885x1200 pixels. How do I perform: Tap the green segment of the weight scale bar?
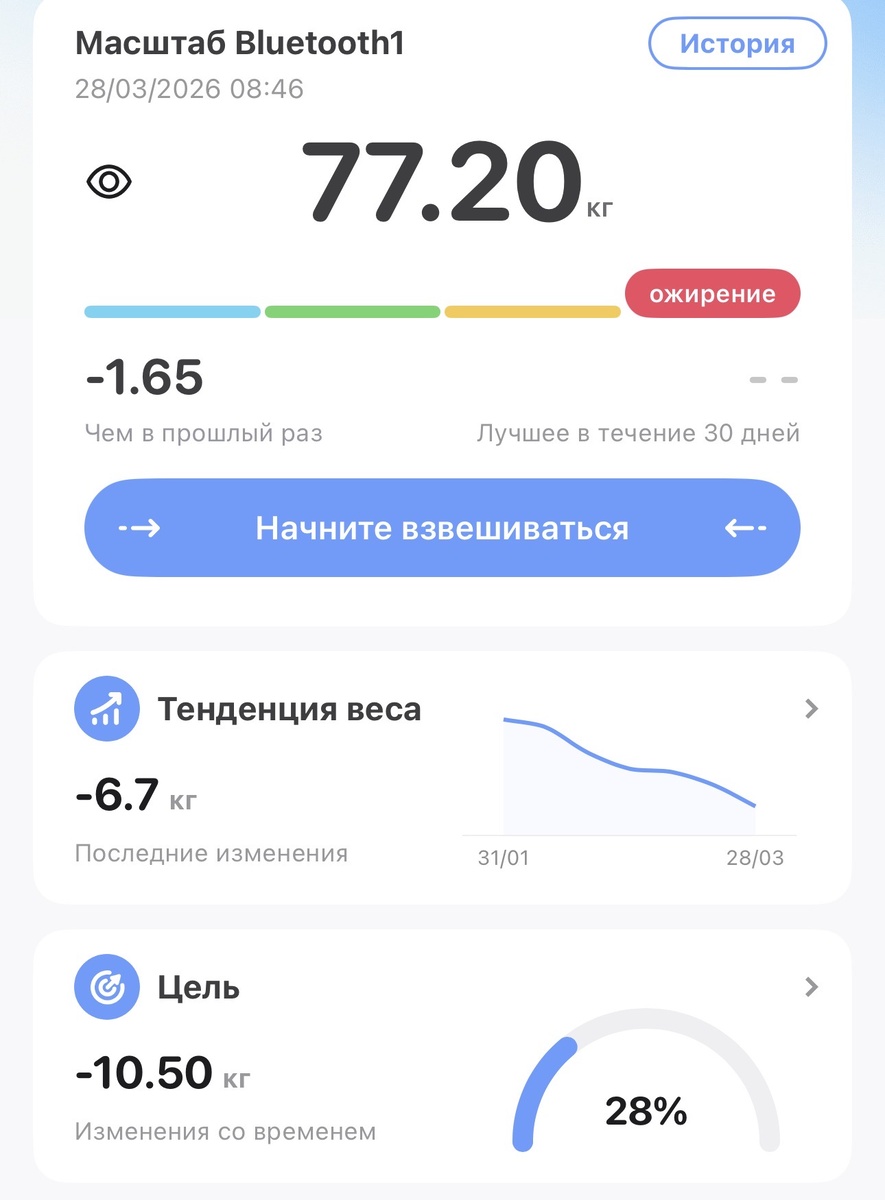click(x=352, y=311)
